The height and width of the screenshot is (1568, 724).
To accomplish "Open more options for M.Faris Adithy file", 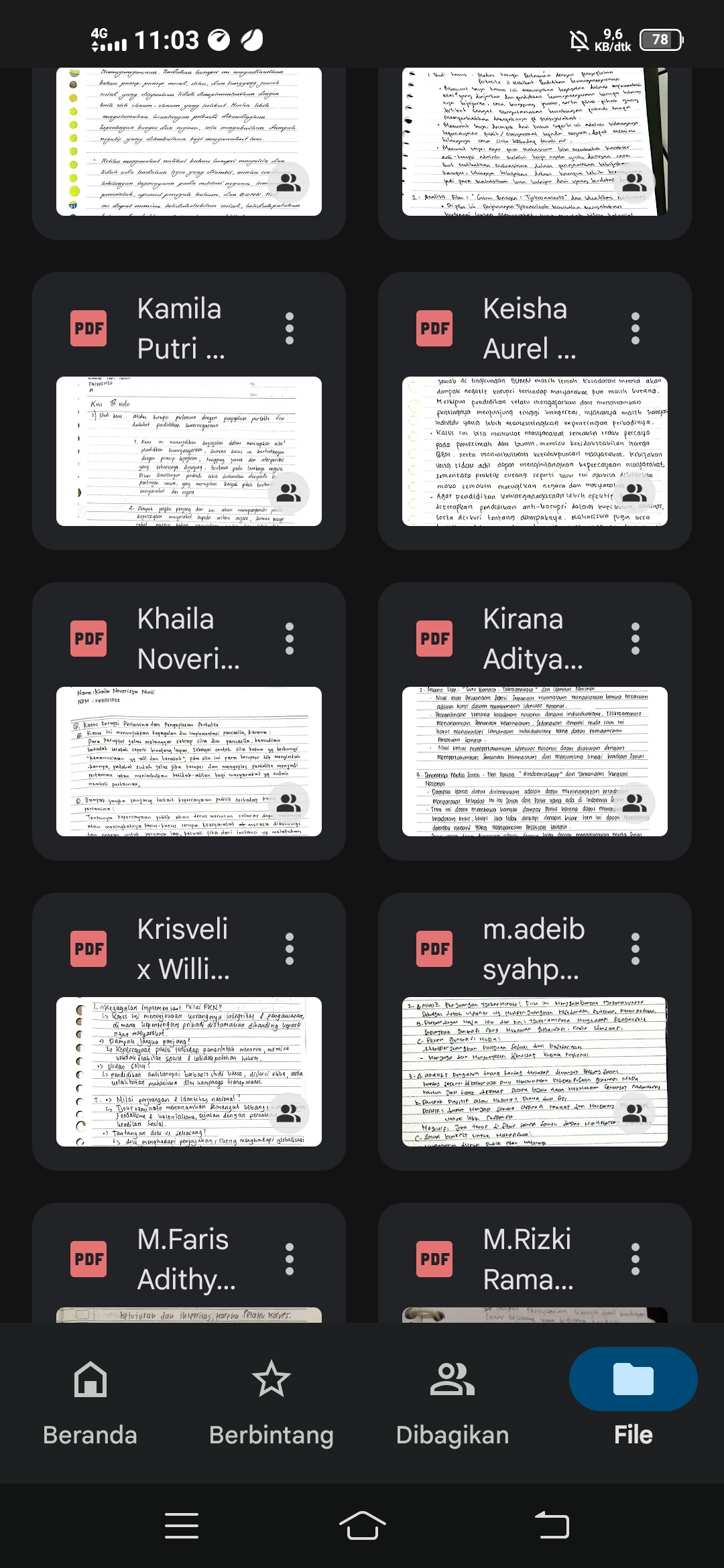I will [290, 1259].
